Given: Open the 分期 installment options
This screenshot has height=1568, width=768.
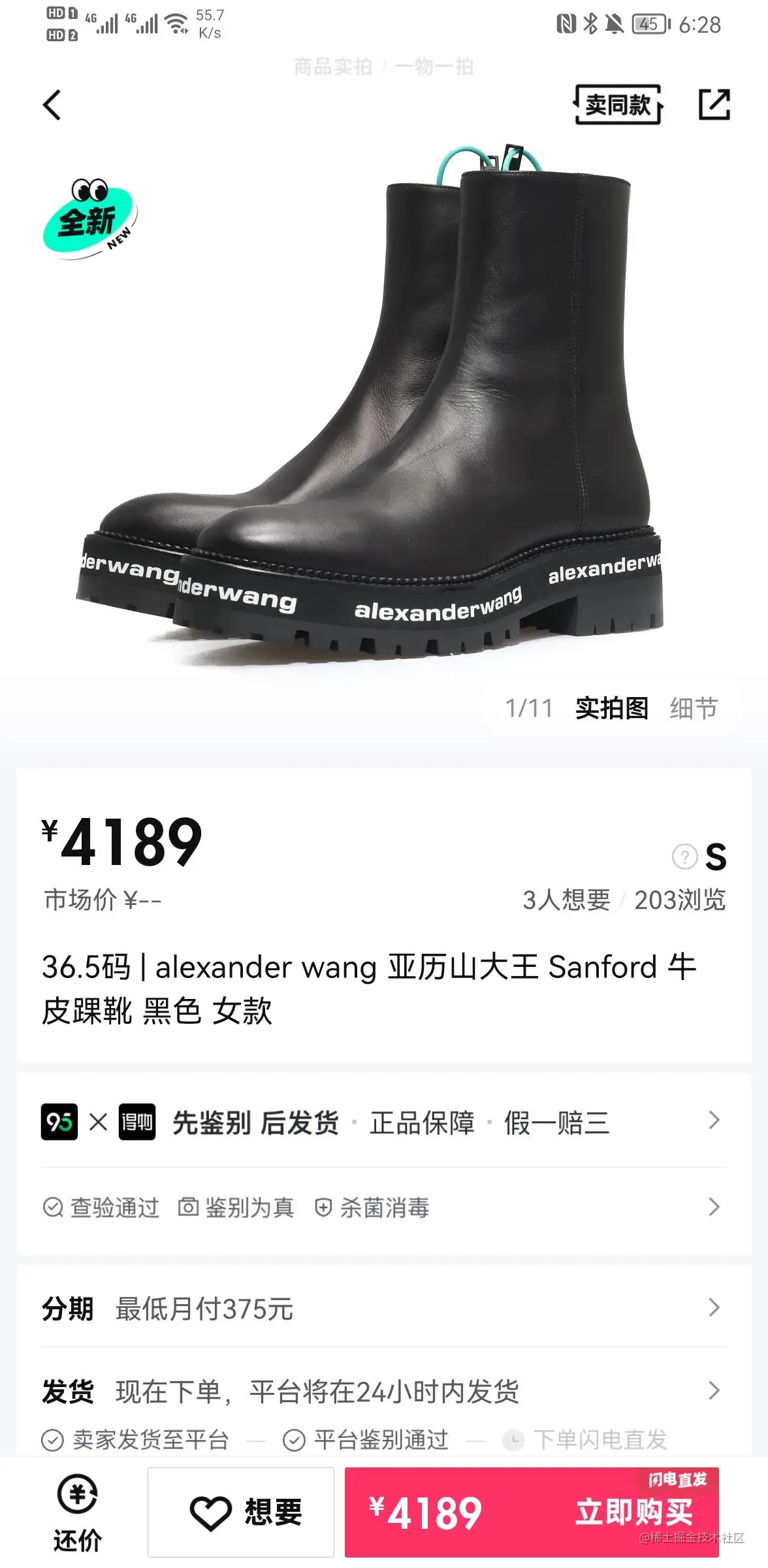Looking at the screenshot, I should click(x=384, y=1309).
